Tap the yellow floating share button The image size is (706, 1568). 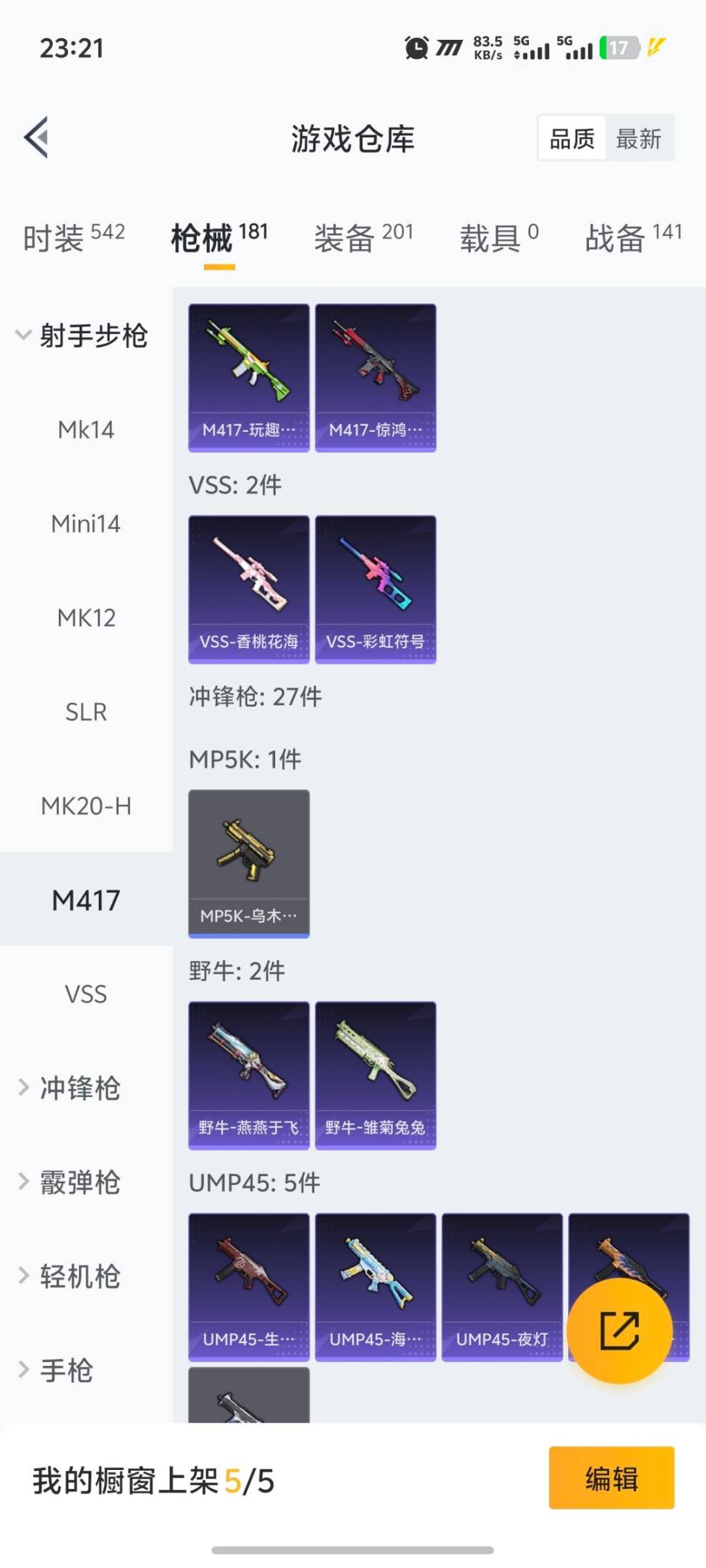[x=619, y=1330]
